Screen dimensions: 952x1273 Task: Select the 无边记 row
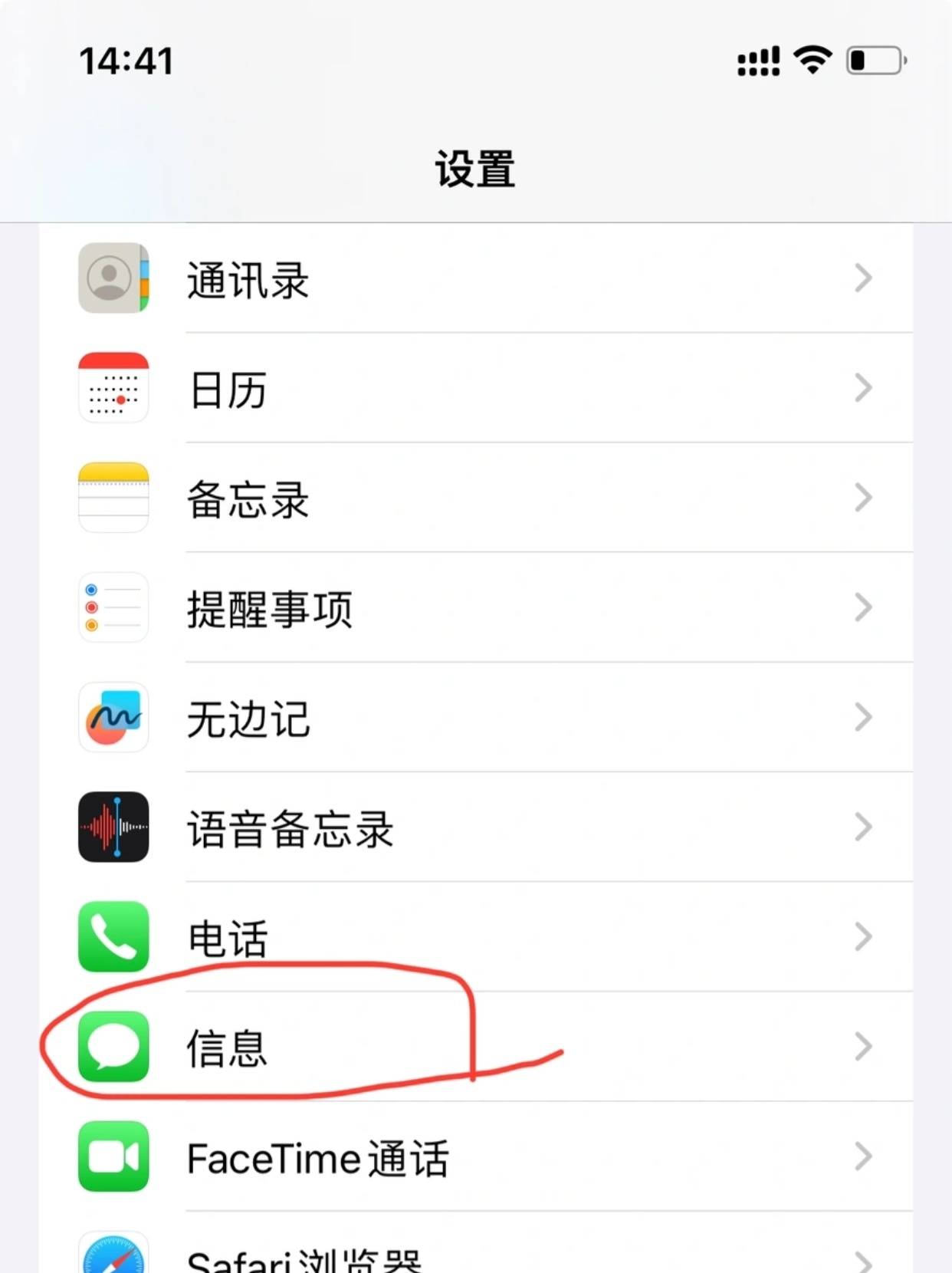475,718
